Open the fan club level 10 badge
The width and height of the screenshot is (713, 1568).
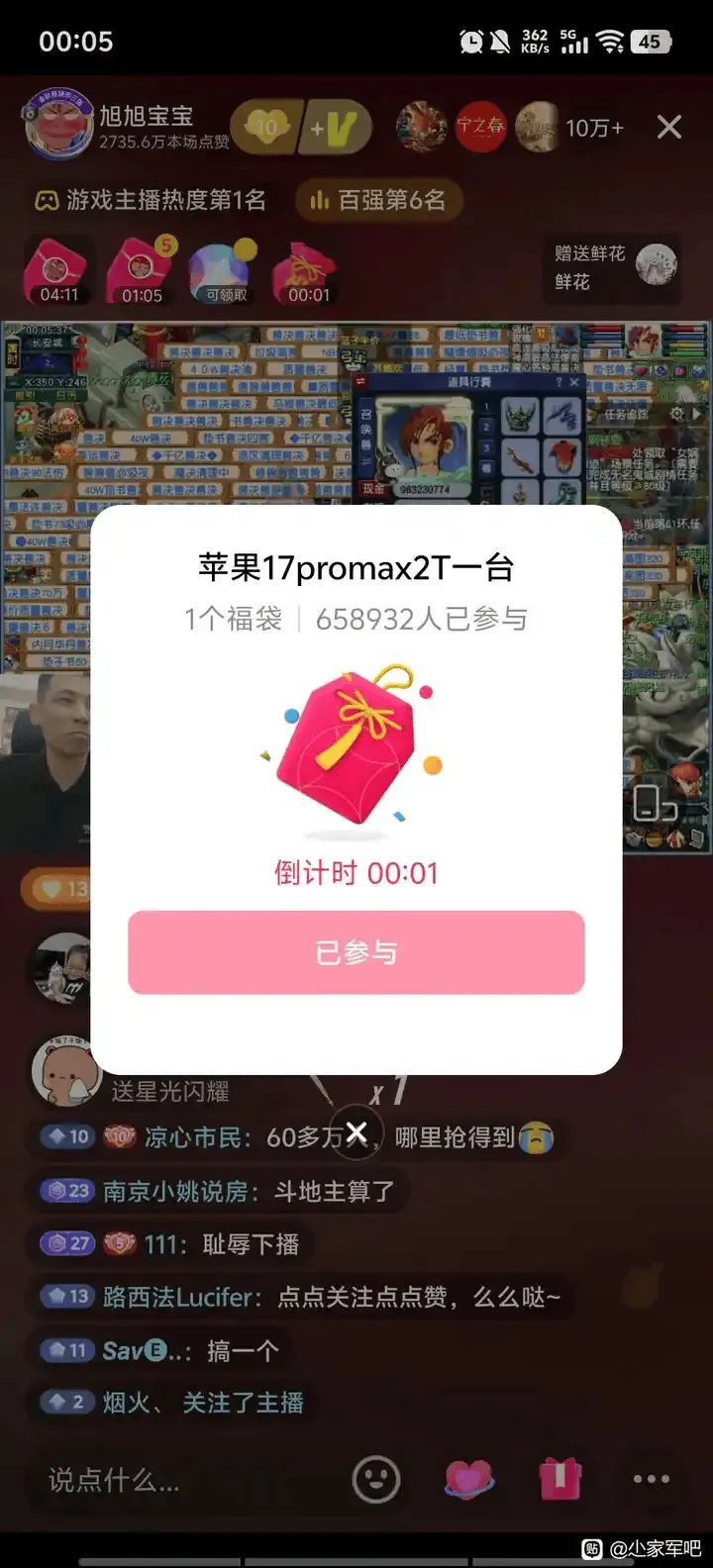click(x=267, y=128)
